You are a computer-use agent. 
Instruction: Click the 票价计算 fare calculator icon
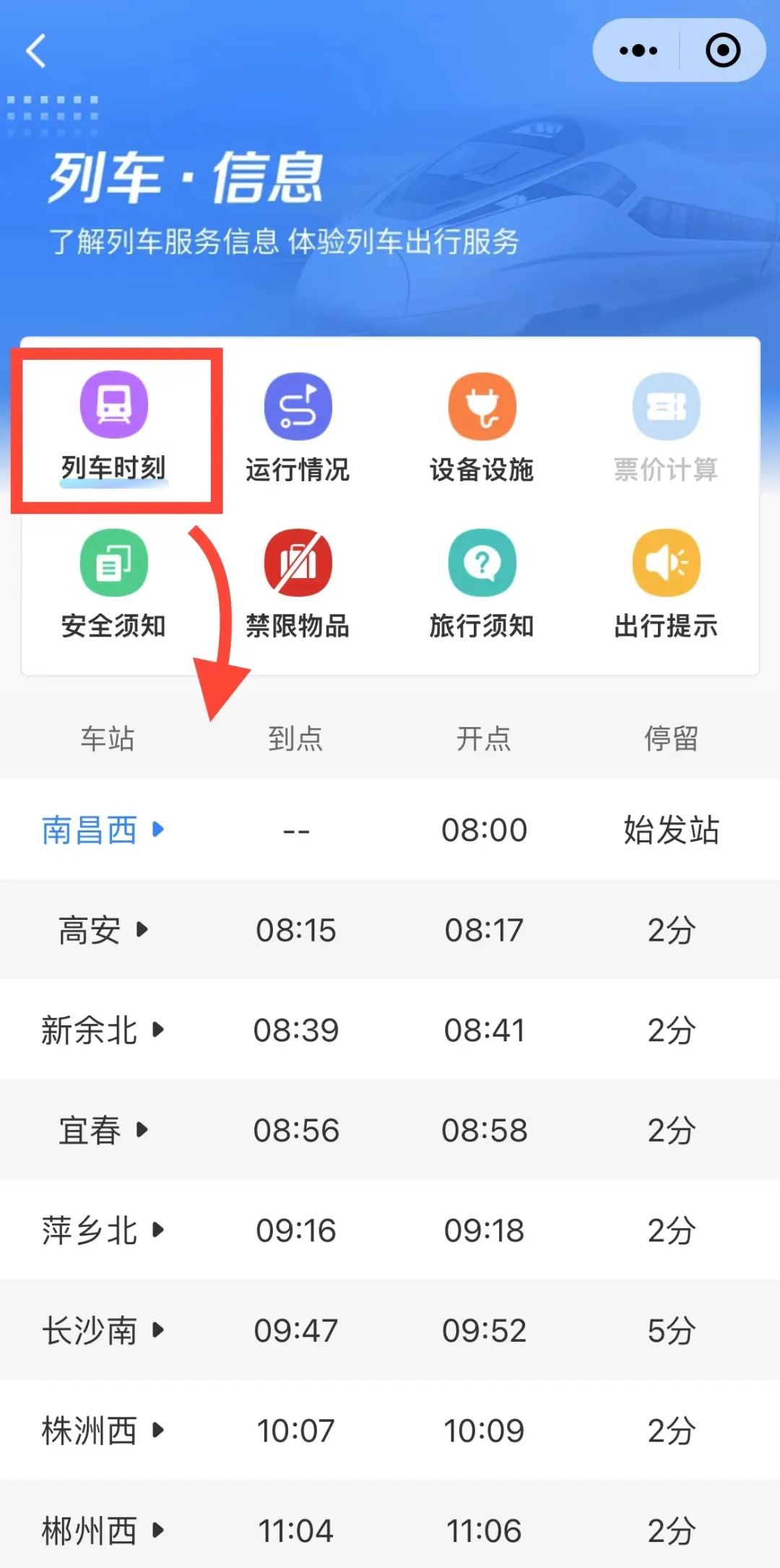pos(666,405)
